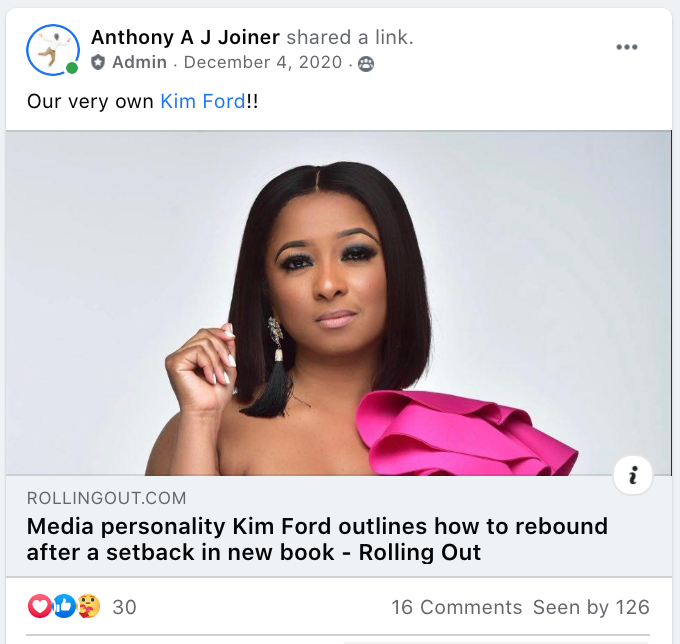Open Anthony A J Joiner's profile picture

pos(53,49)
